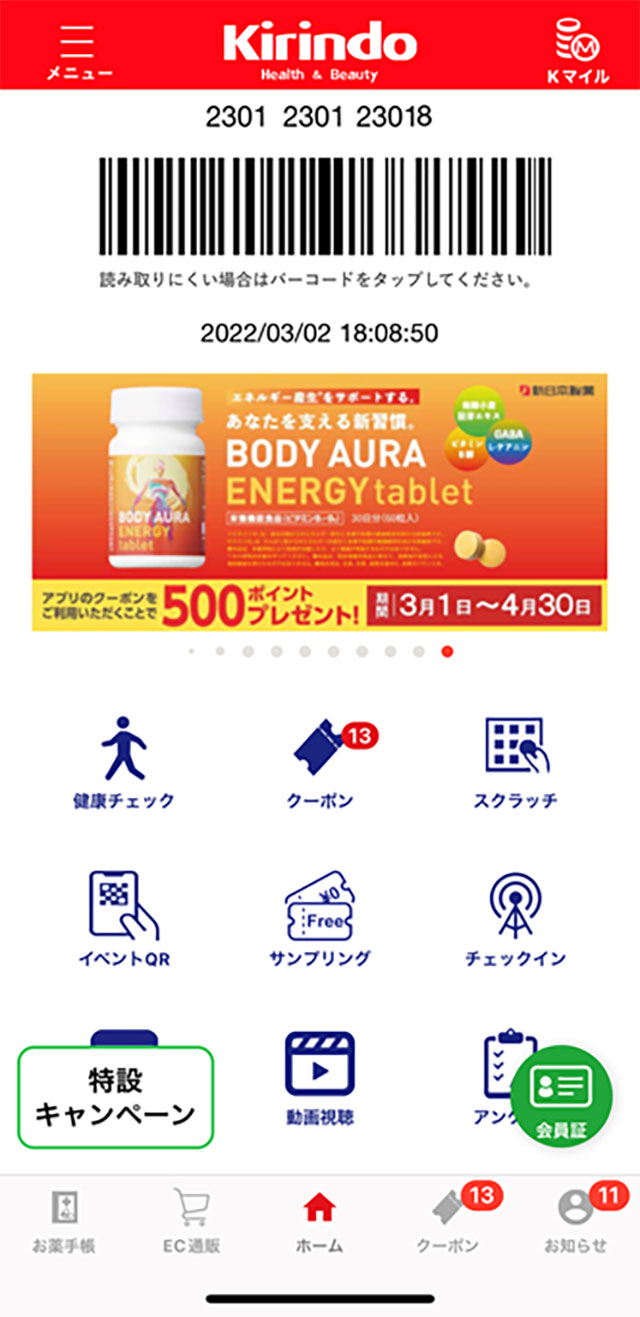Open サンプリング free samples

[320, 920]
